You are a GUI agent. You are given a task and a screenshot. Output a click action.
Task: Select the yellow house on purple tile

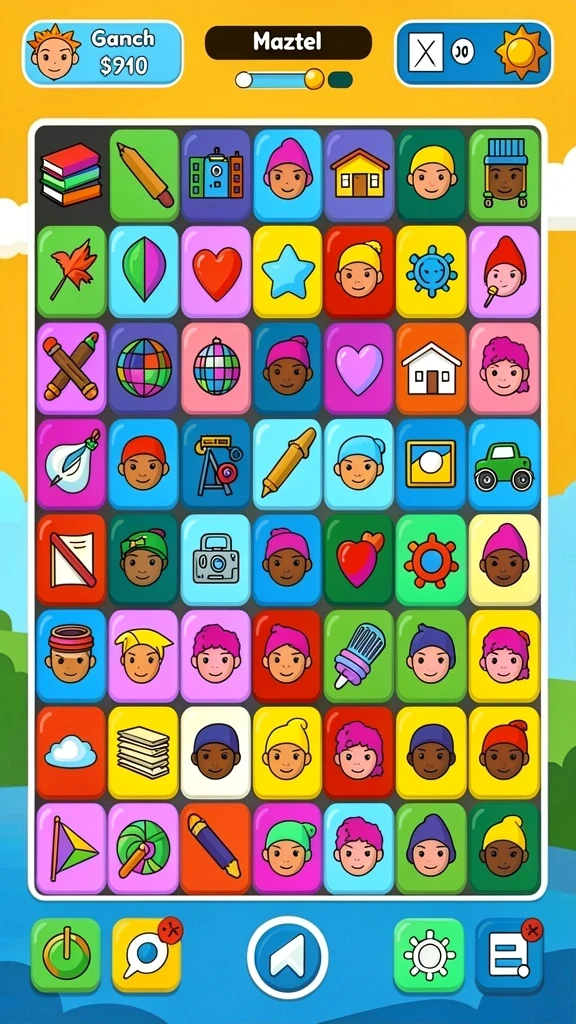(x=359, y=174)
